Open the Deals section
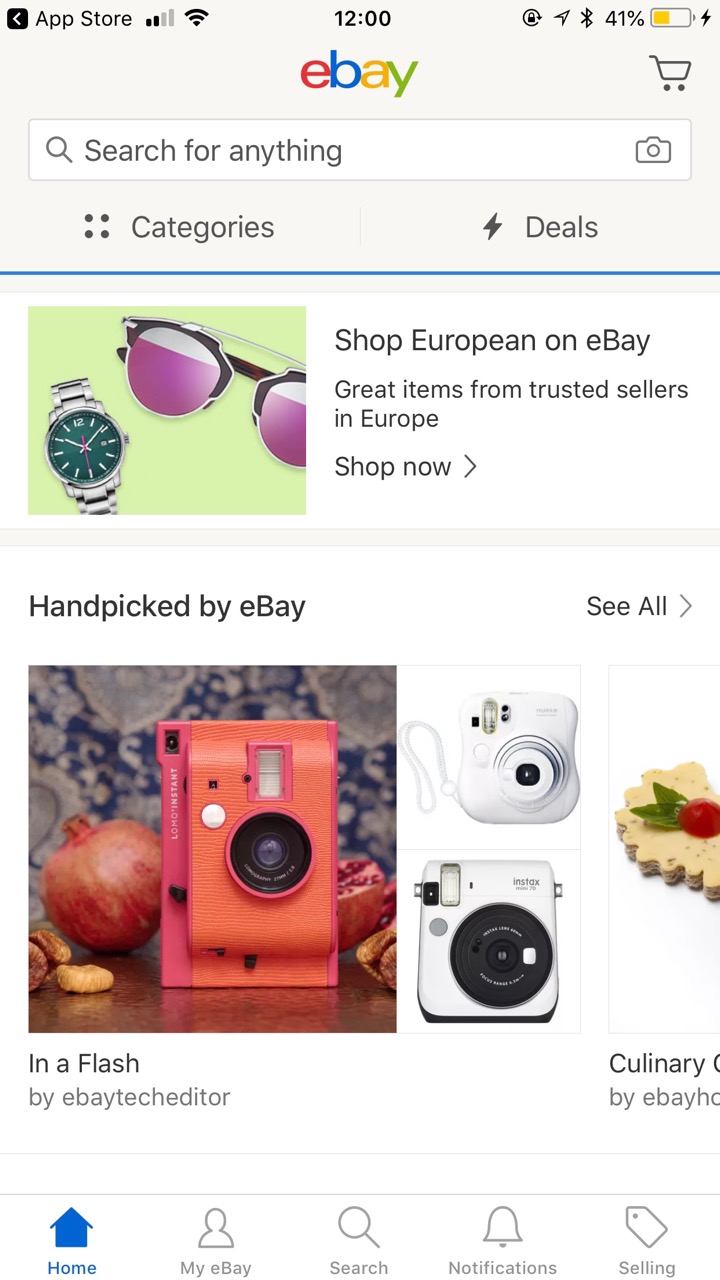720x1280 pixels. pyautogui.click(x=540, y=227)
